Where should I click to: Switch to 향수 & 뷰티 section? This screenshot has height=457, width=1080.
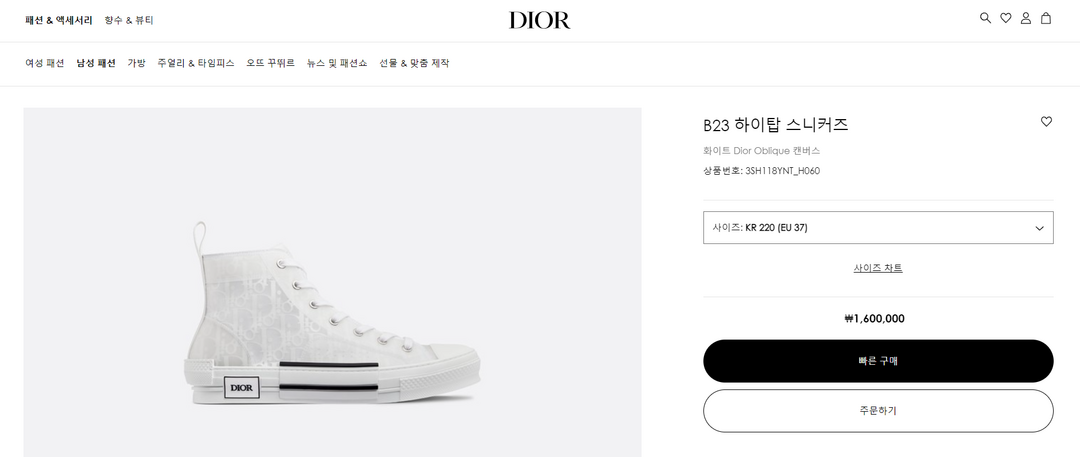(x=129, y=20)
